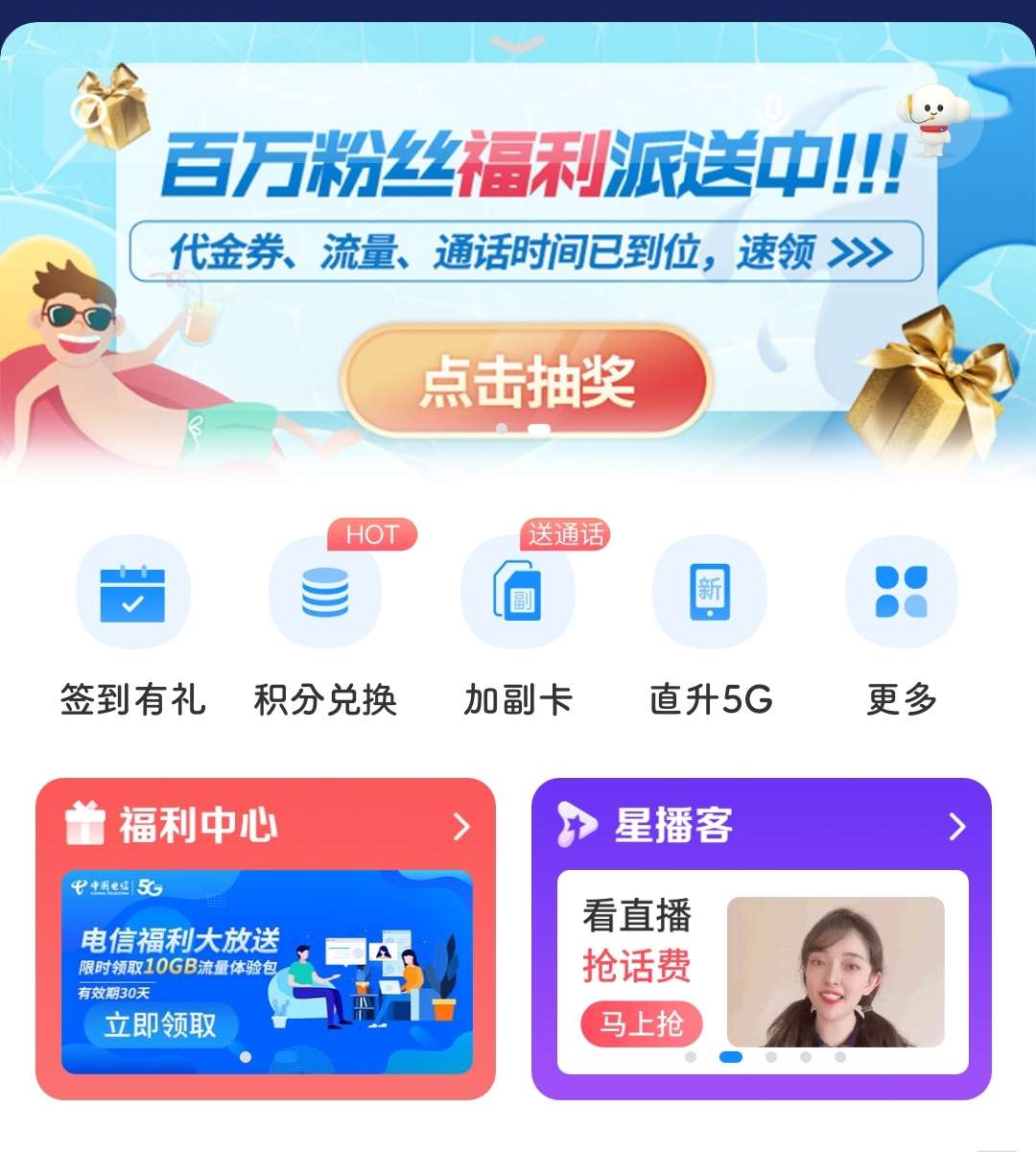Tap the 点击抽奖 lottery button
Image resolution: width=1036 pixels, height=1152 pixels.
526,381
